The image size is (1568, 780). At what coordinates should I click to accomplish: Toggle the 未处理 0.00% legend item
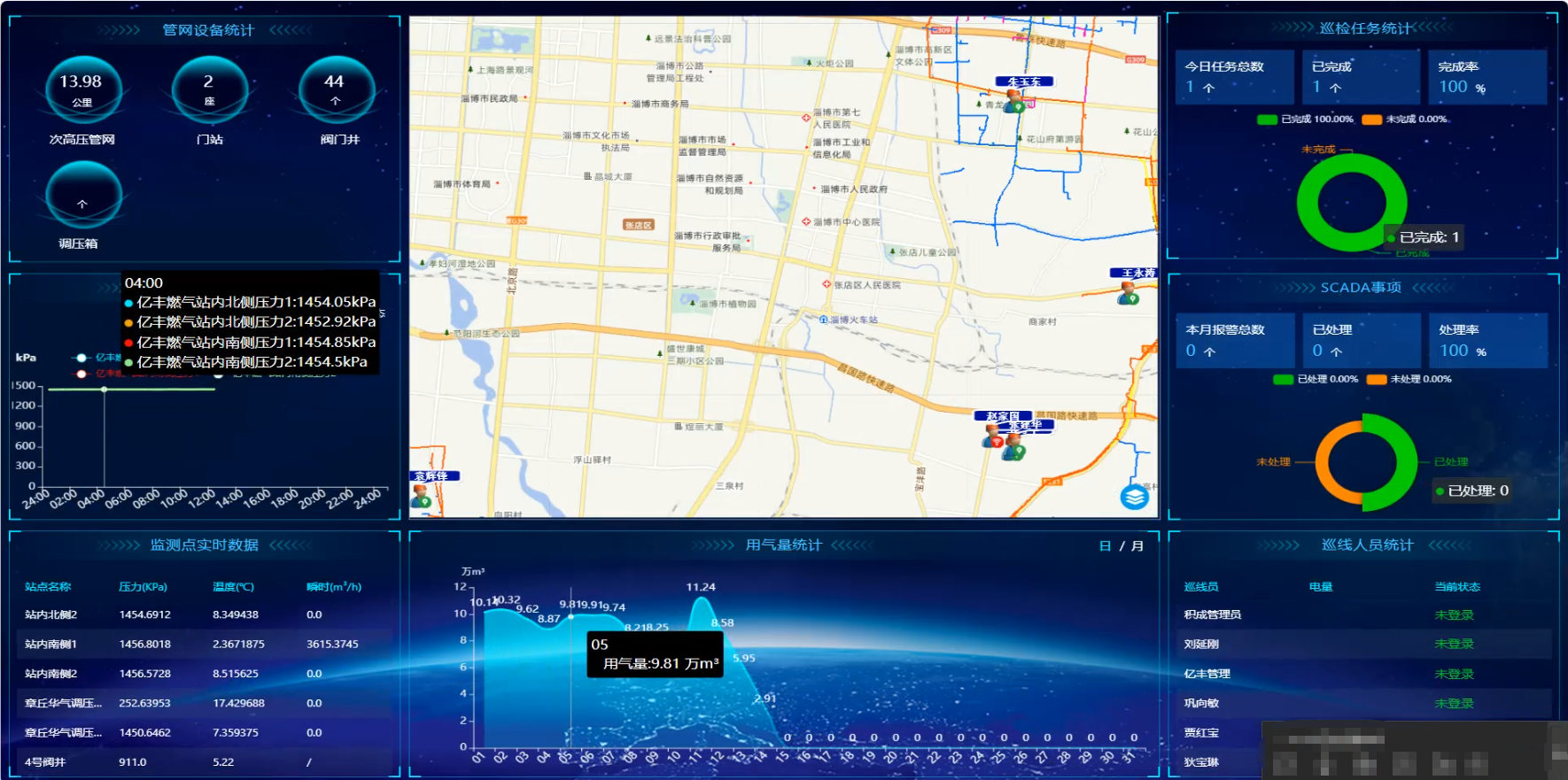(x=1409, y=380)
